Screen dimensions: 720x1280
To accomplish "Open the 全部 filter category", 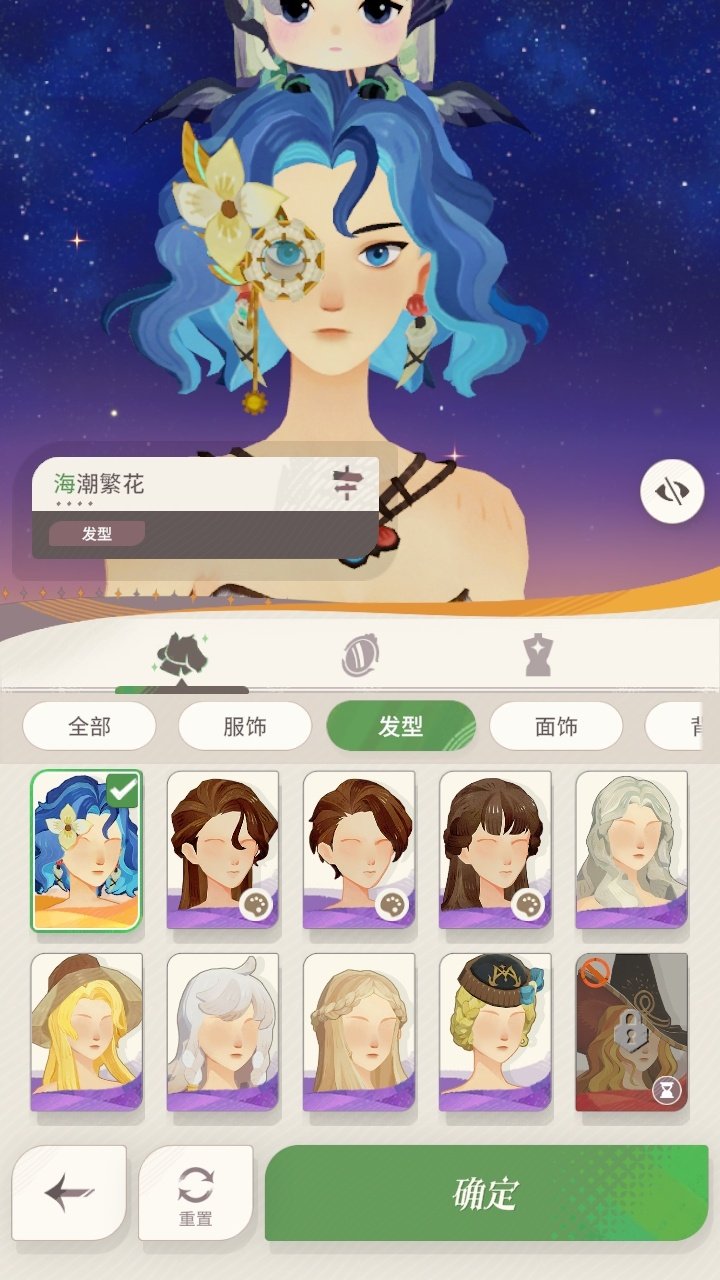I will click(x=88, y=727).
